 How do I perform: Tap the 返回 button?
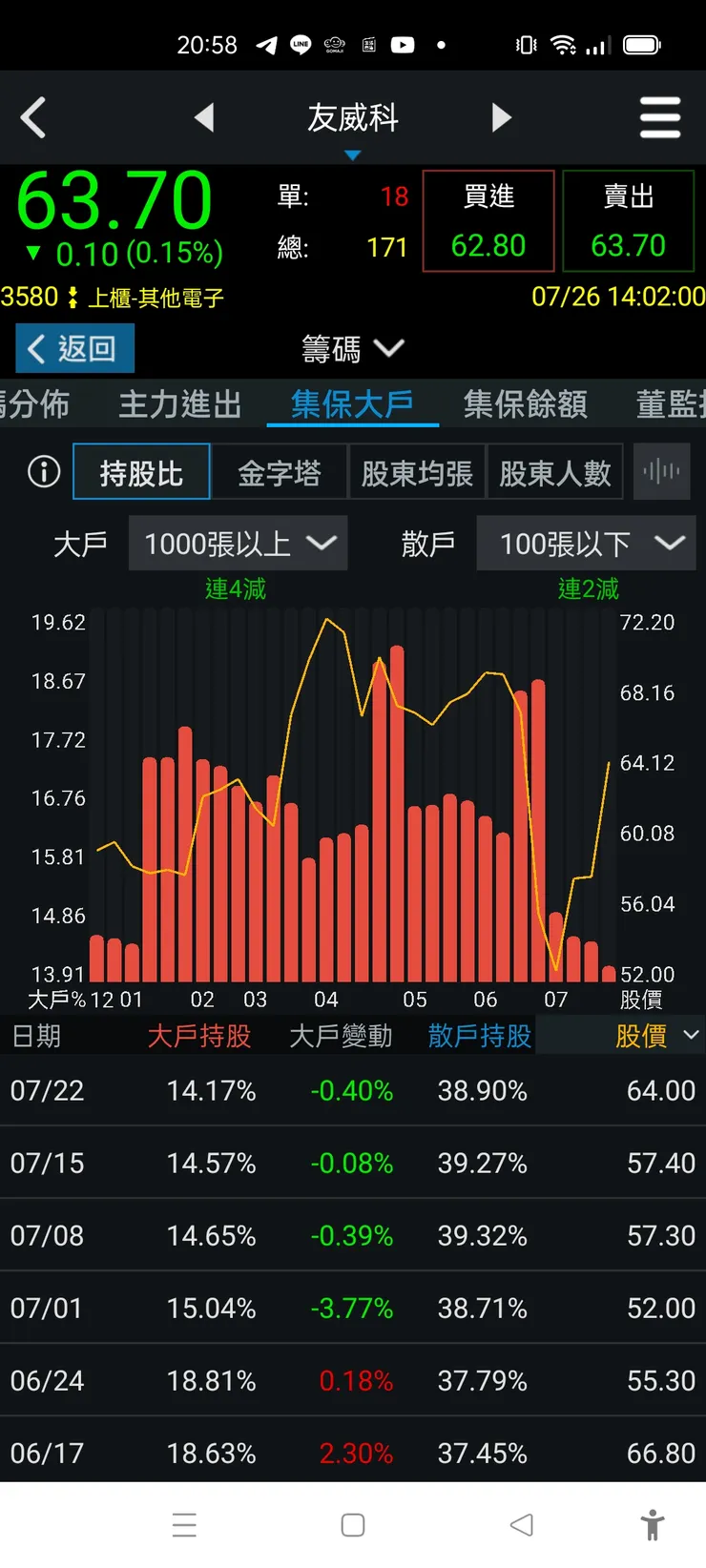pos(73,348)
